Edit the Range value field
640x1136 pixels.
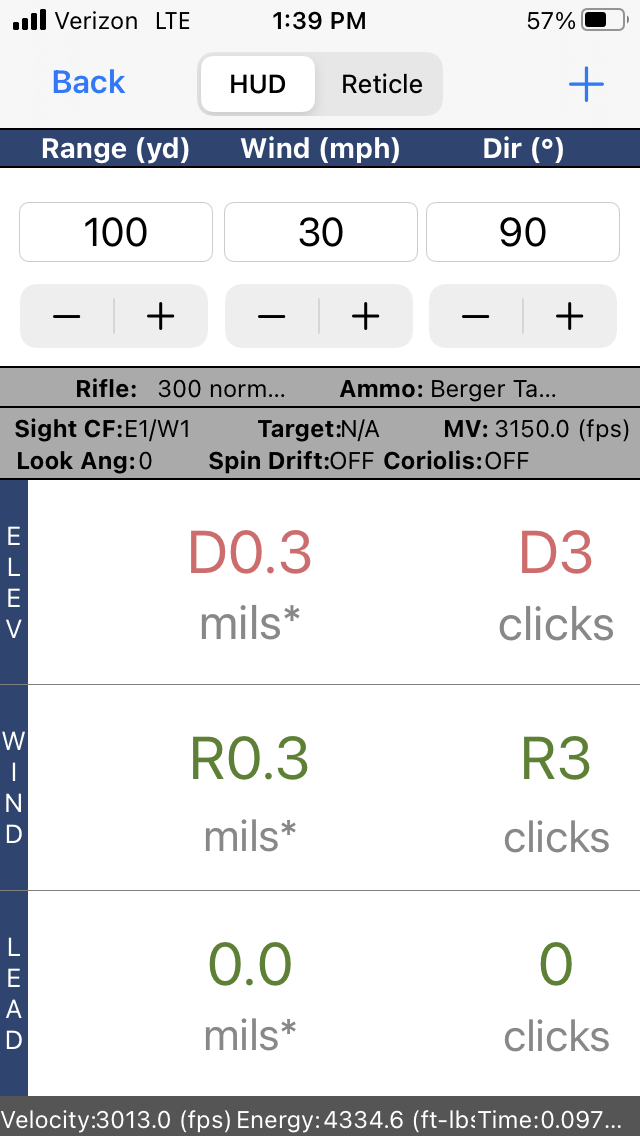coord(116,232)
